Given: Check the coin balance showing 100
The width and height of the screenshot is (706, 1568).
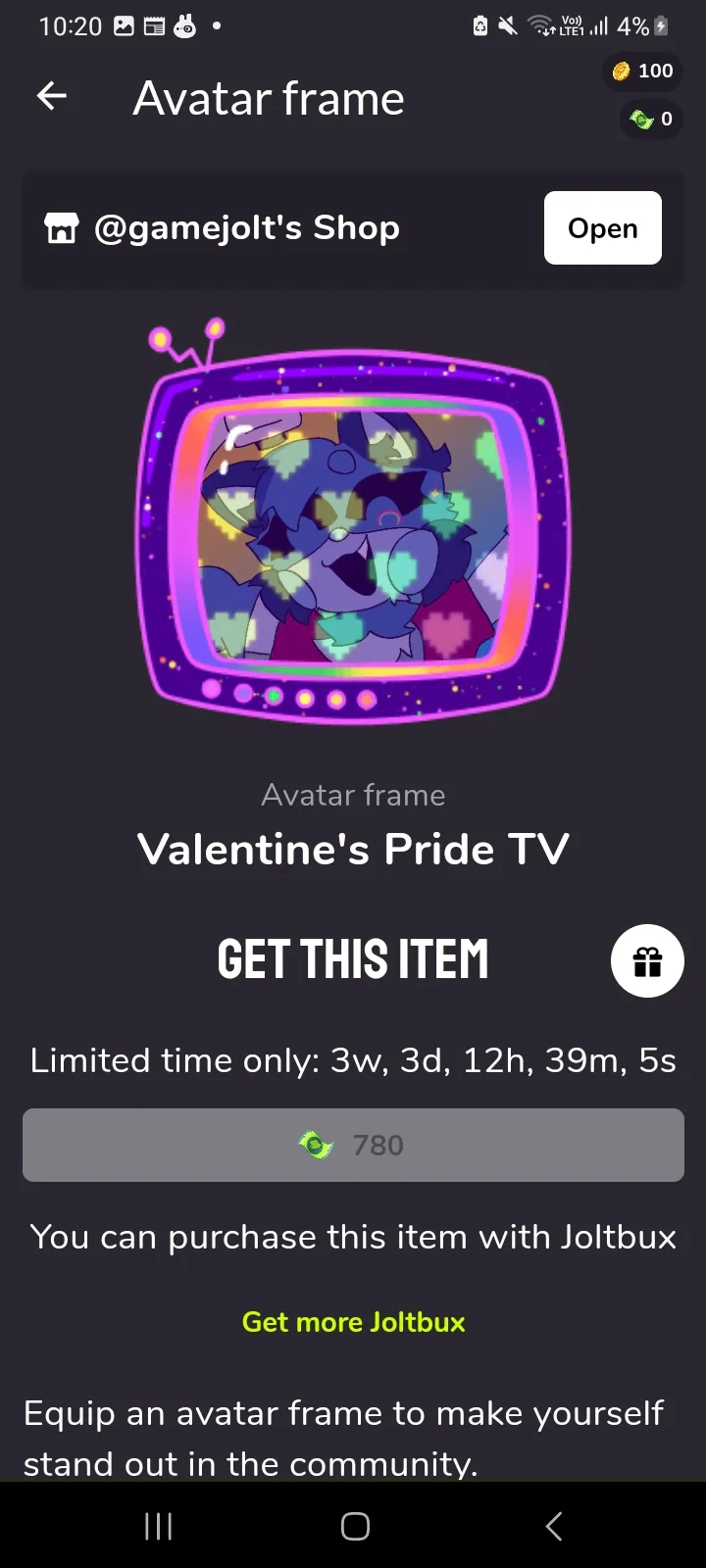Looking at the screenshot, I should pyautogui.click(x=643, y=71).
